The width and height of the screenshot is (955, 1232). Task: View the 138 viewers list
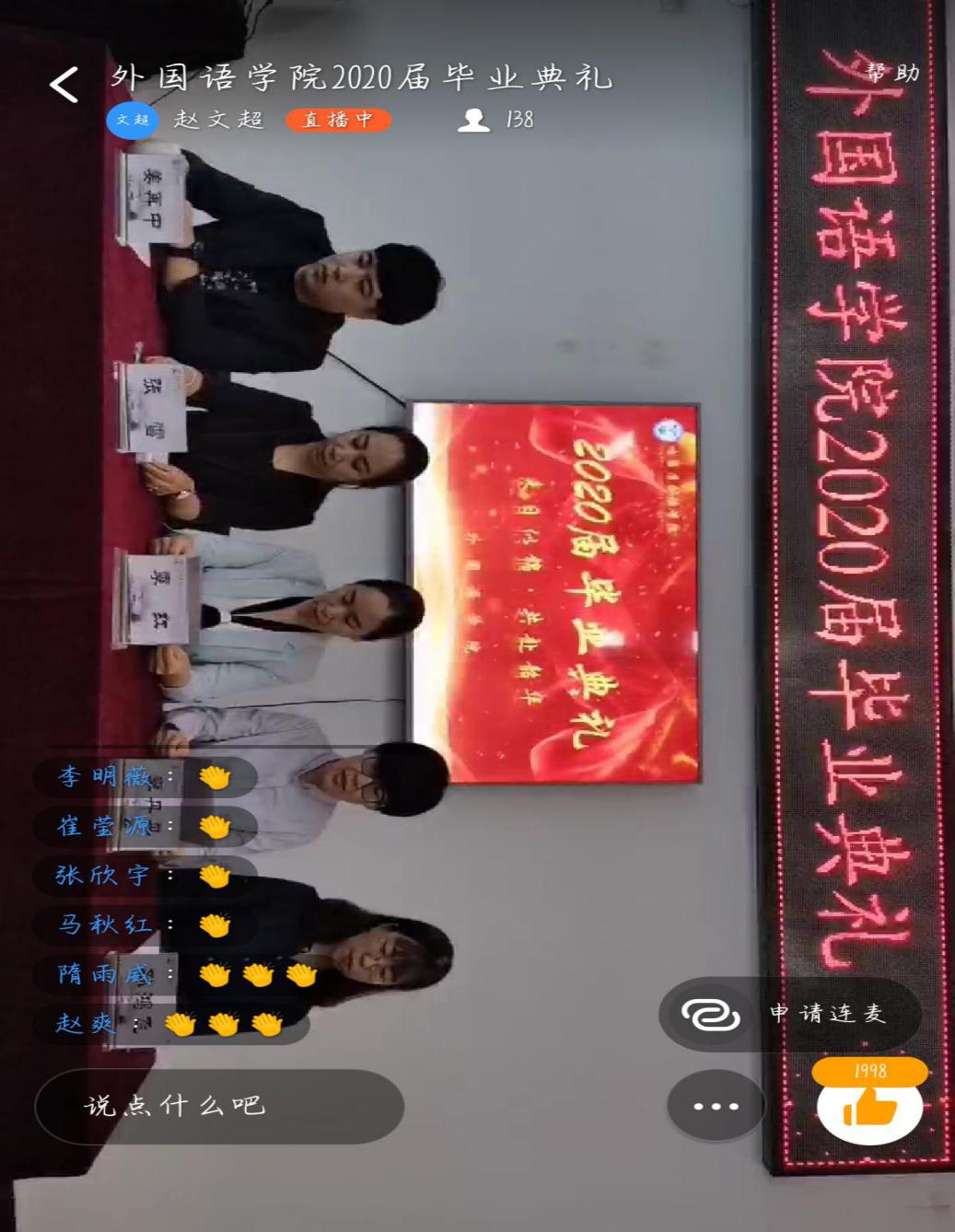[x=495, y=120]
